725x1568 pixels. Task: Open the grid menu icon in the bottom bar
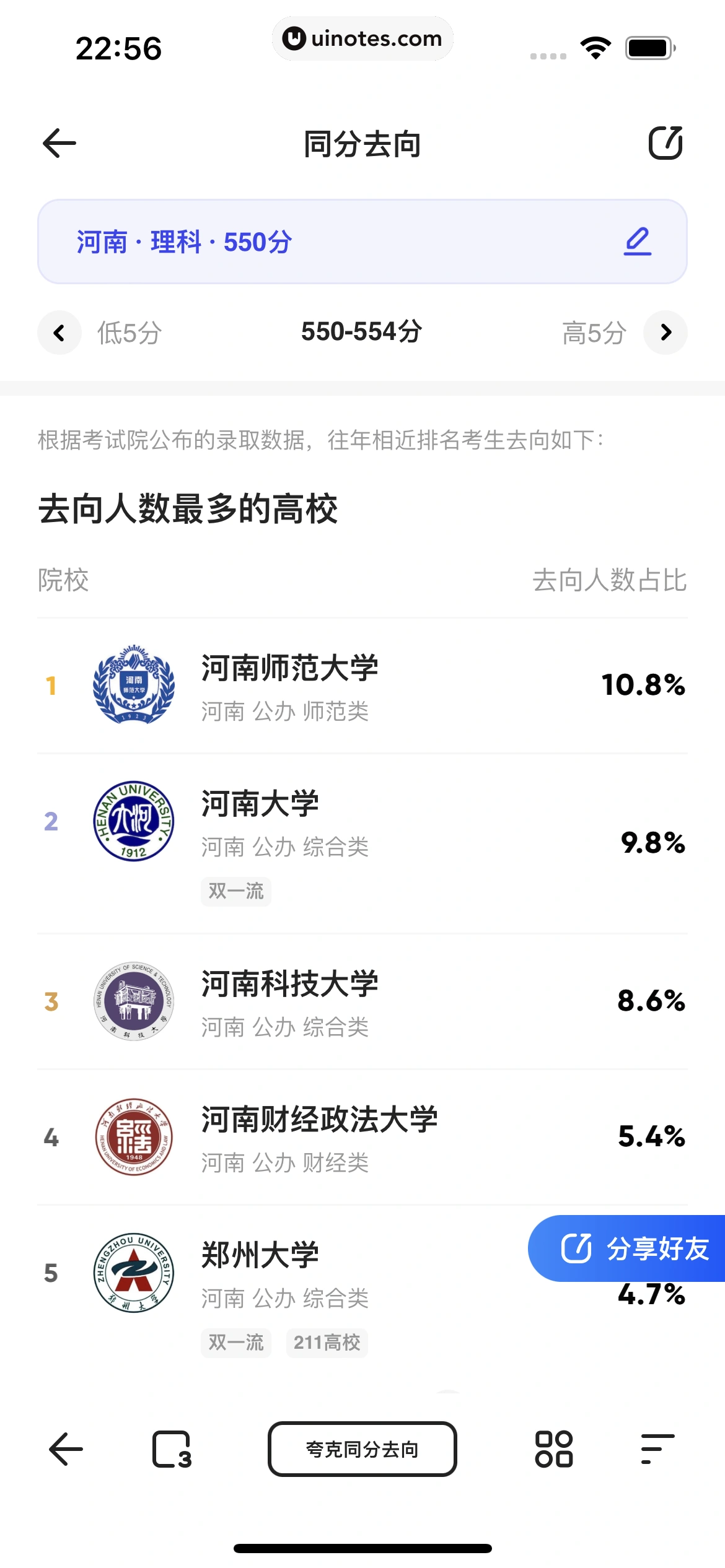[556, 1449]
